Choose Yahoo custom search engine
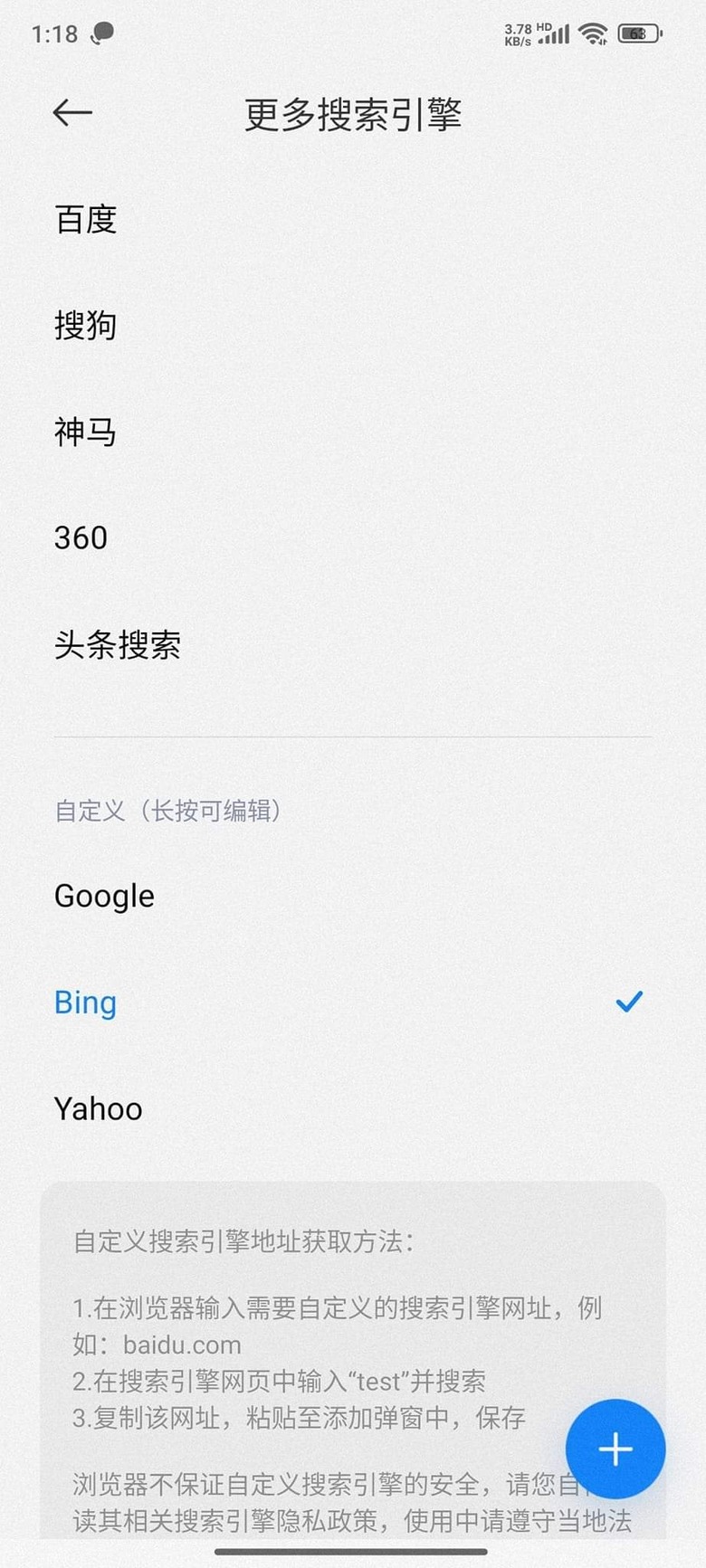The height and width of the screenshot is (1568, 706). tap(99, 1108)
